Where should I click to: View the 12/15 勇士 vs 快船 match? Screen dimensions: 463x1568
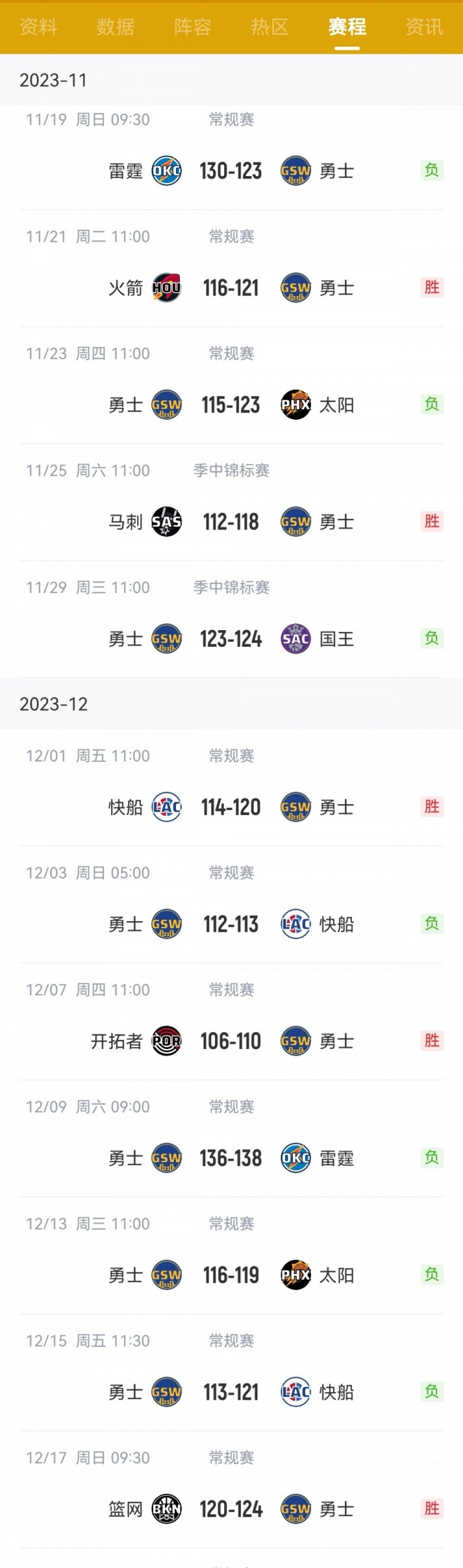[x=231, y=1393]
